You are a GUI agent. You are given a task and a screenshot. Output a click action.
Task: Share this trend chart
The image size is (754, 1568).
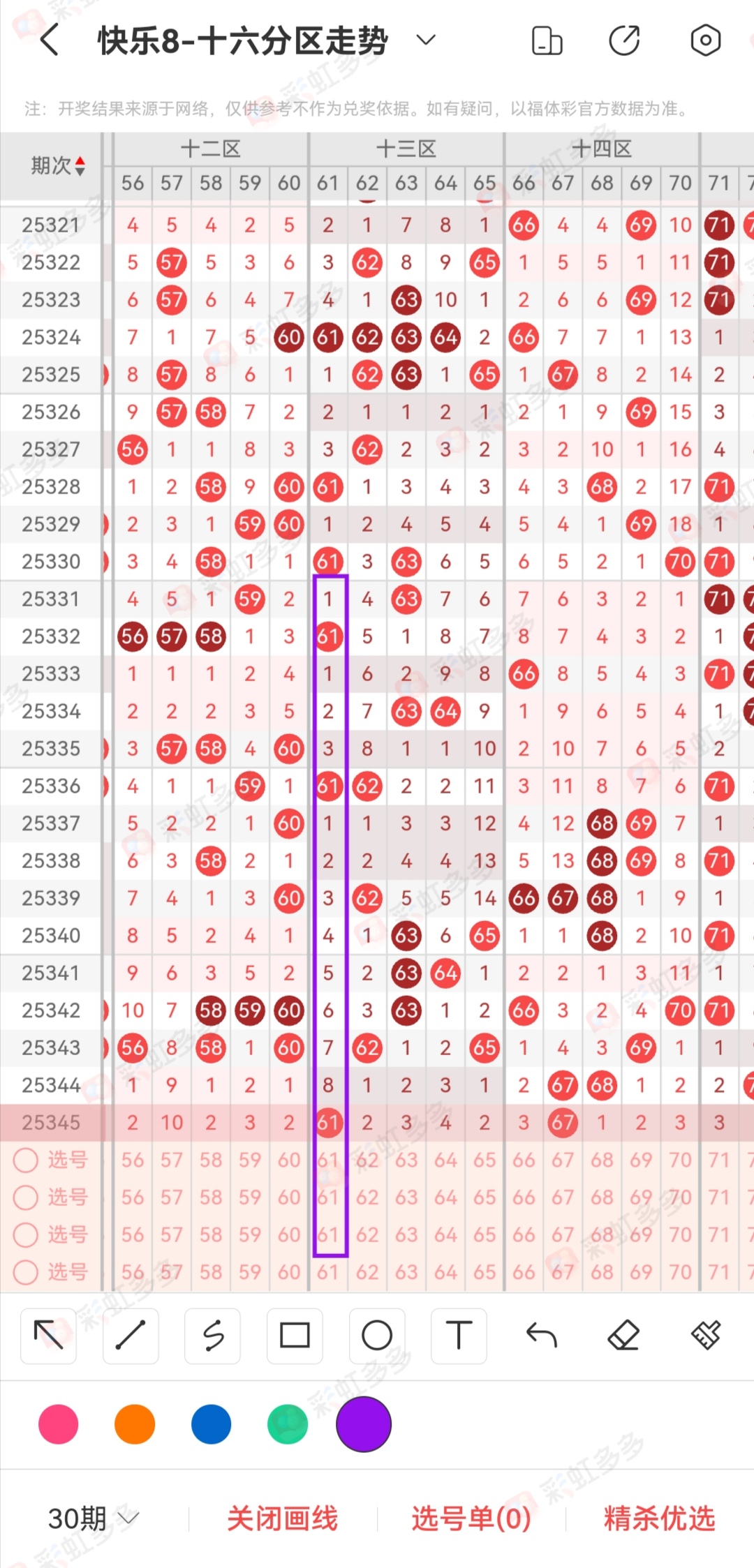point(624,40)
